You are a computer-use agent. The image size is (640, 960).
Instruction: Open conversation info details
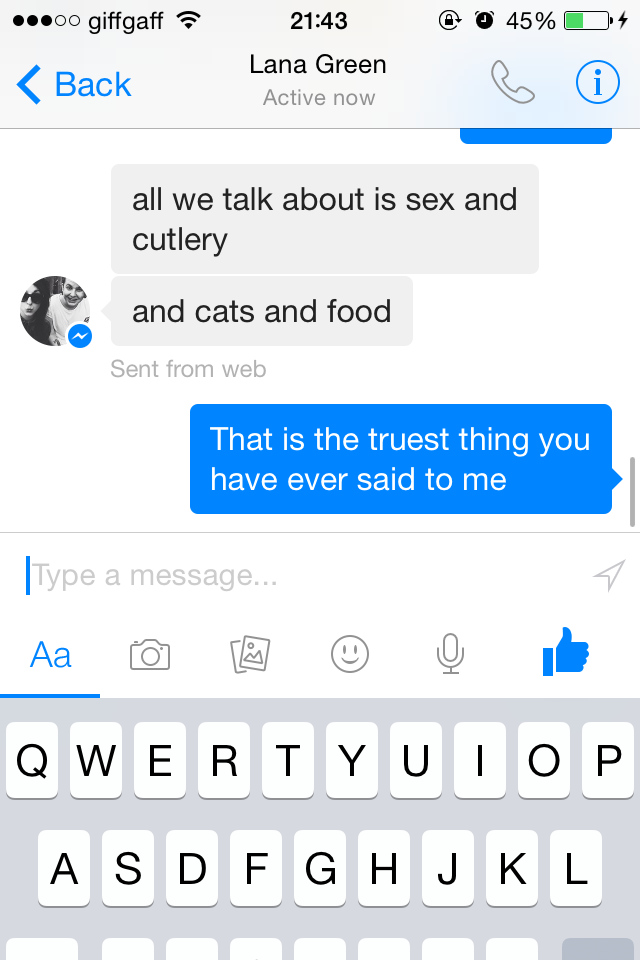pos(598,85)
